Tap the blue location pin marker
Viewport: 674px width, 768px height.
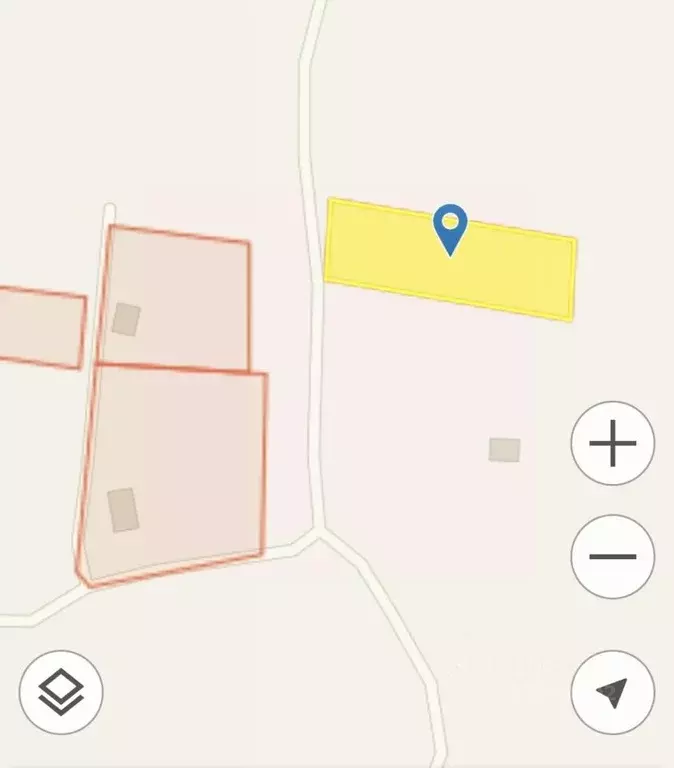pyautogui.click(x=451, y=227)
